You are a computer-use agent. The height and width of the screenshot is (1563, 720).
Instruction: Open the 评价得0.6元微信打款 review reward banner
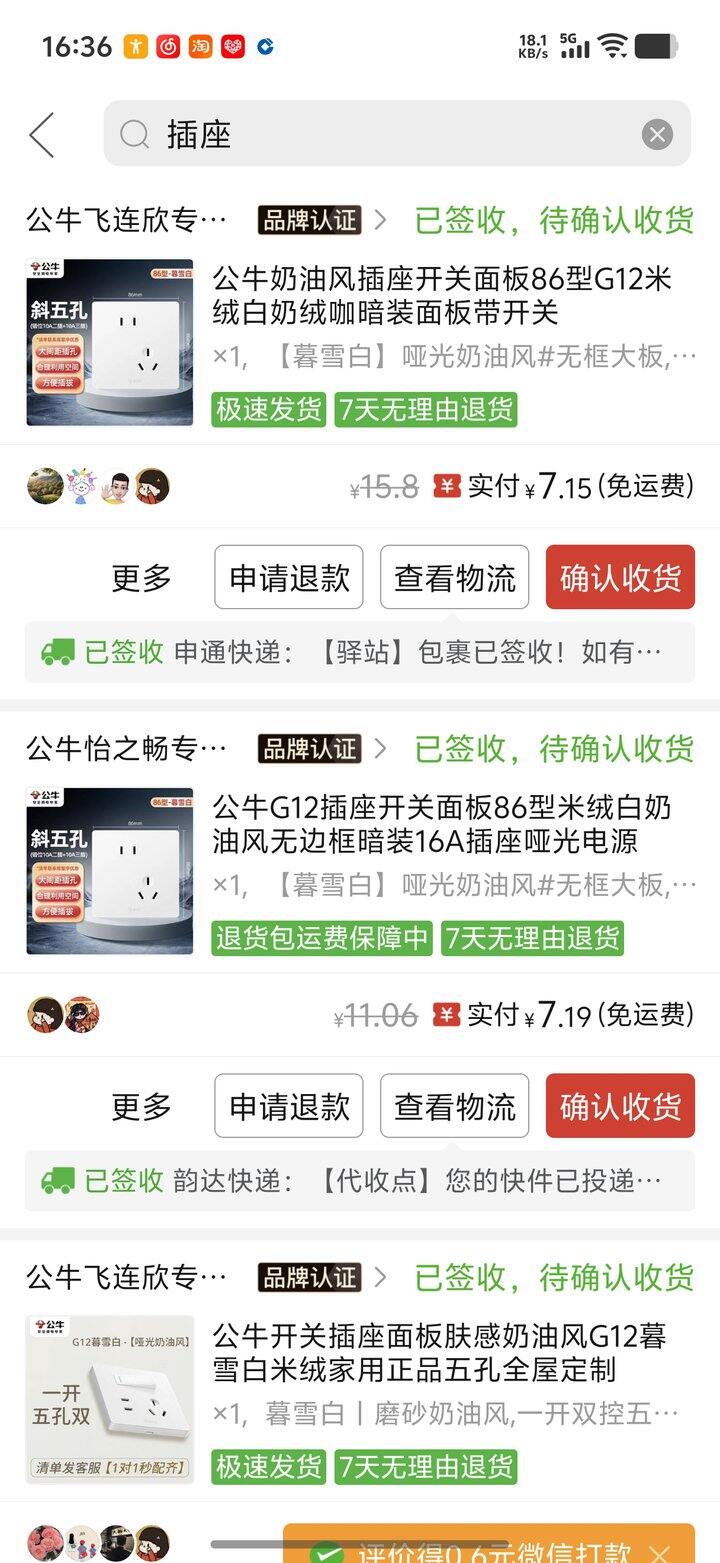(480, 1551)
